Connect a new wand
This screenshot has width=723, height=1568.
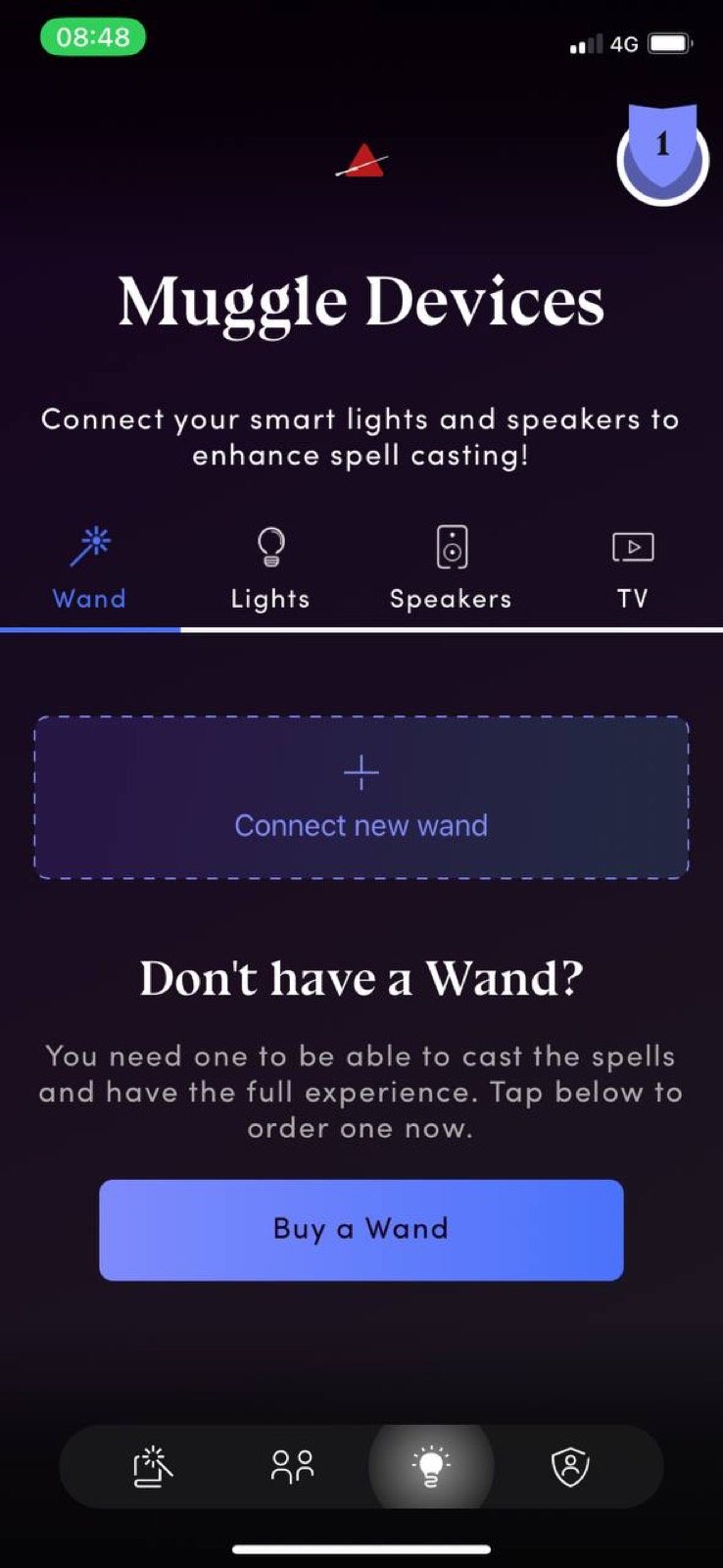tap(361, 798)
